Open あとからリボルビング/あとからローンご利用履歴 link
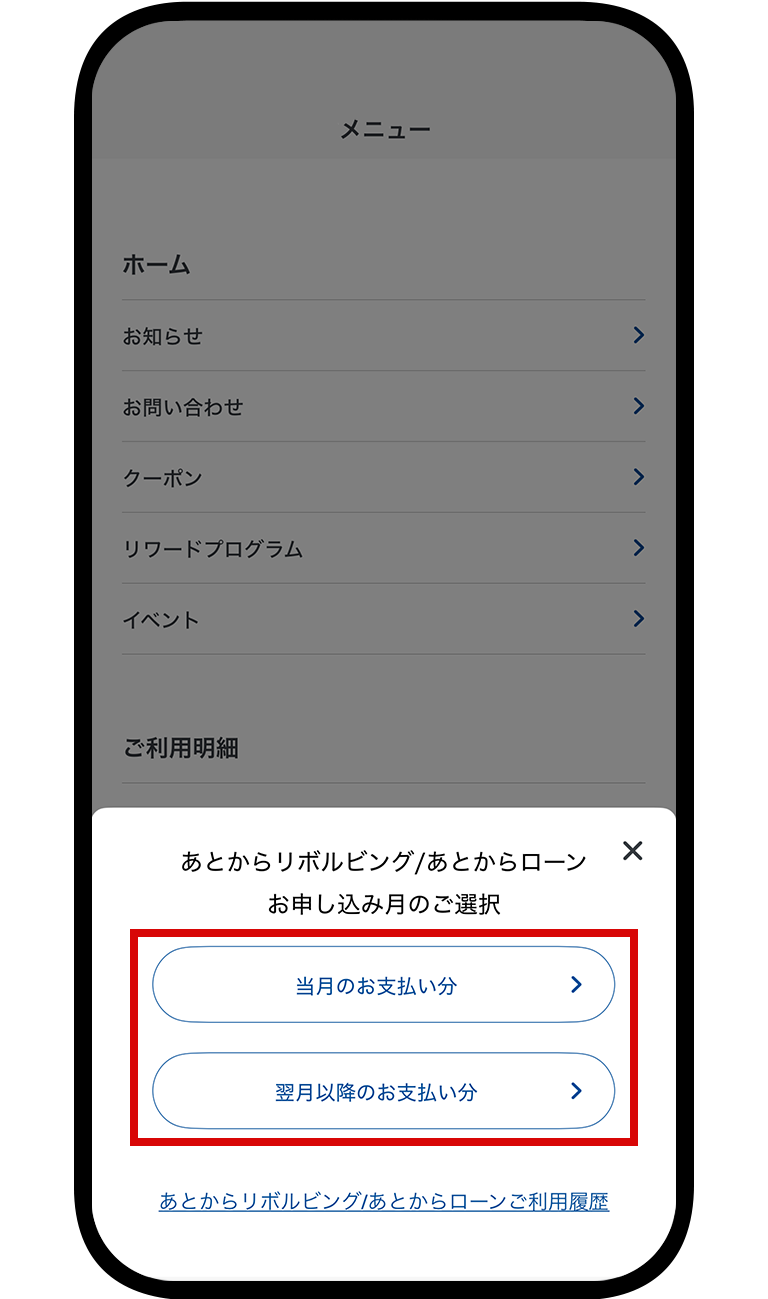Screen dimensions: 768x1299 (384, 1201)
